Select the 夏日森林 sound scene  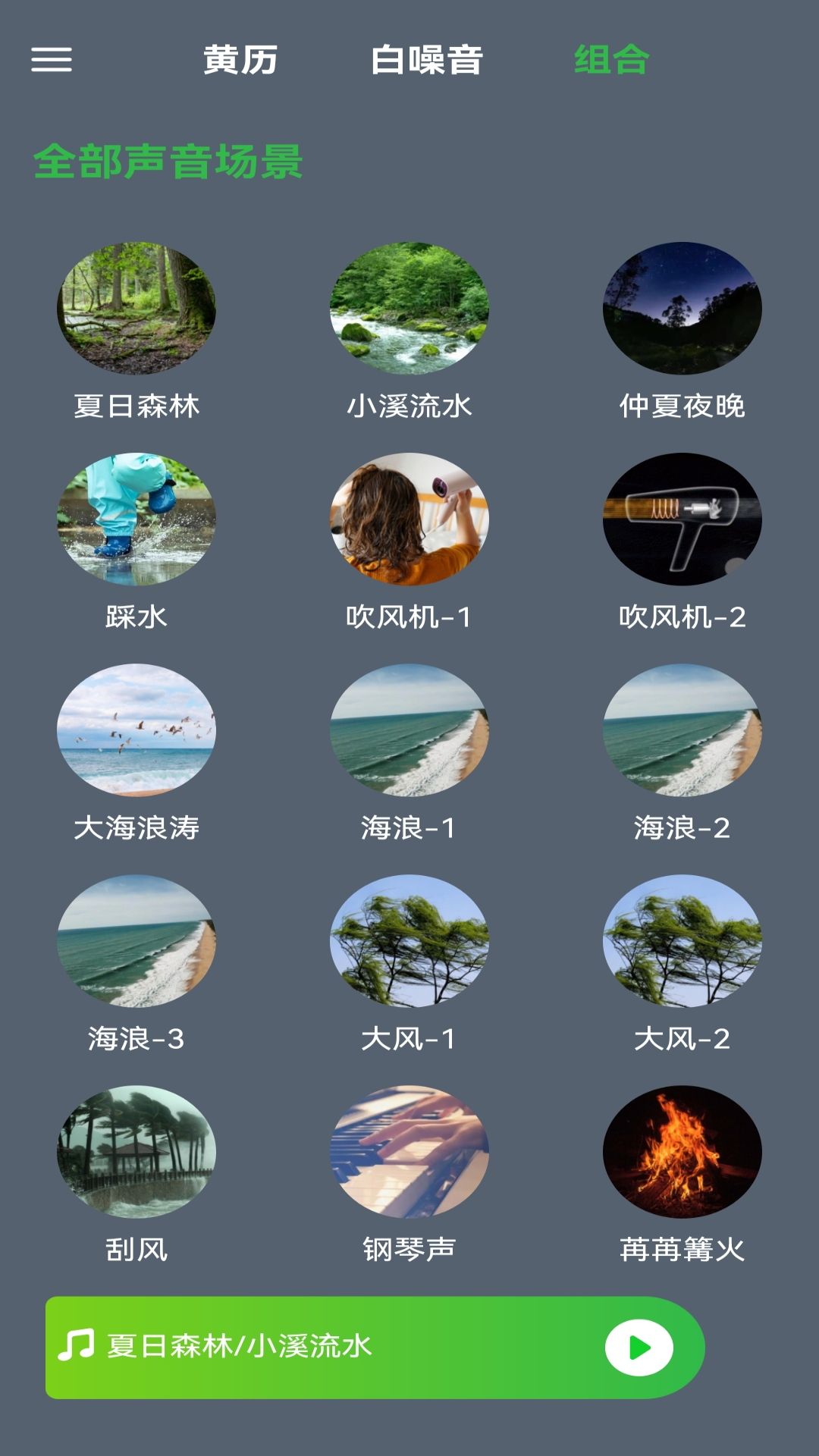point(136,308)
